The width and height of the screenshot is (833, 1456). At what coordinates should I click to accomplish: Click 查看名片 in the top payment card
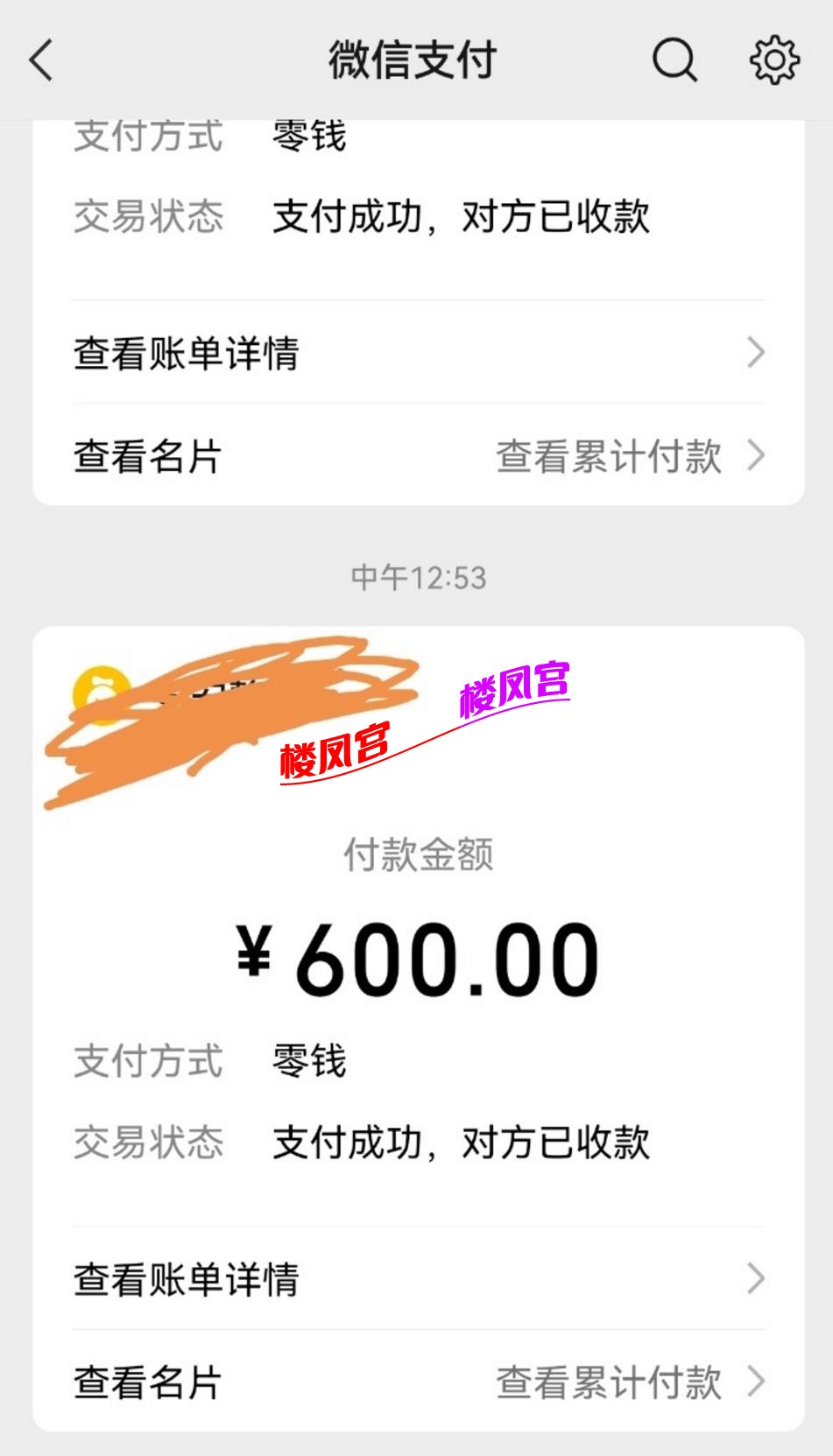point(145,456)
